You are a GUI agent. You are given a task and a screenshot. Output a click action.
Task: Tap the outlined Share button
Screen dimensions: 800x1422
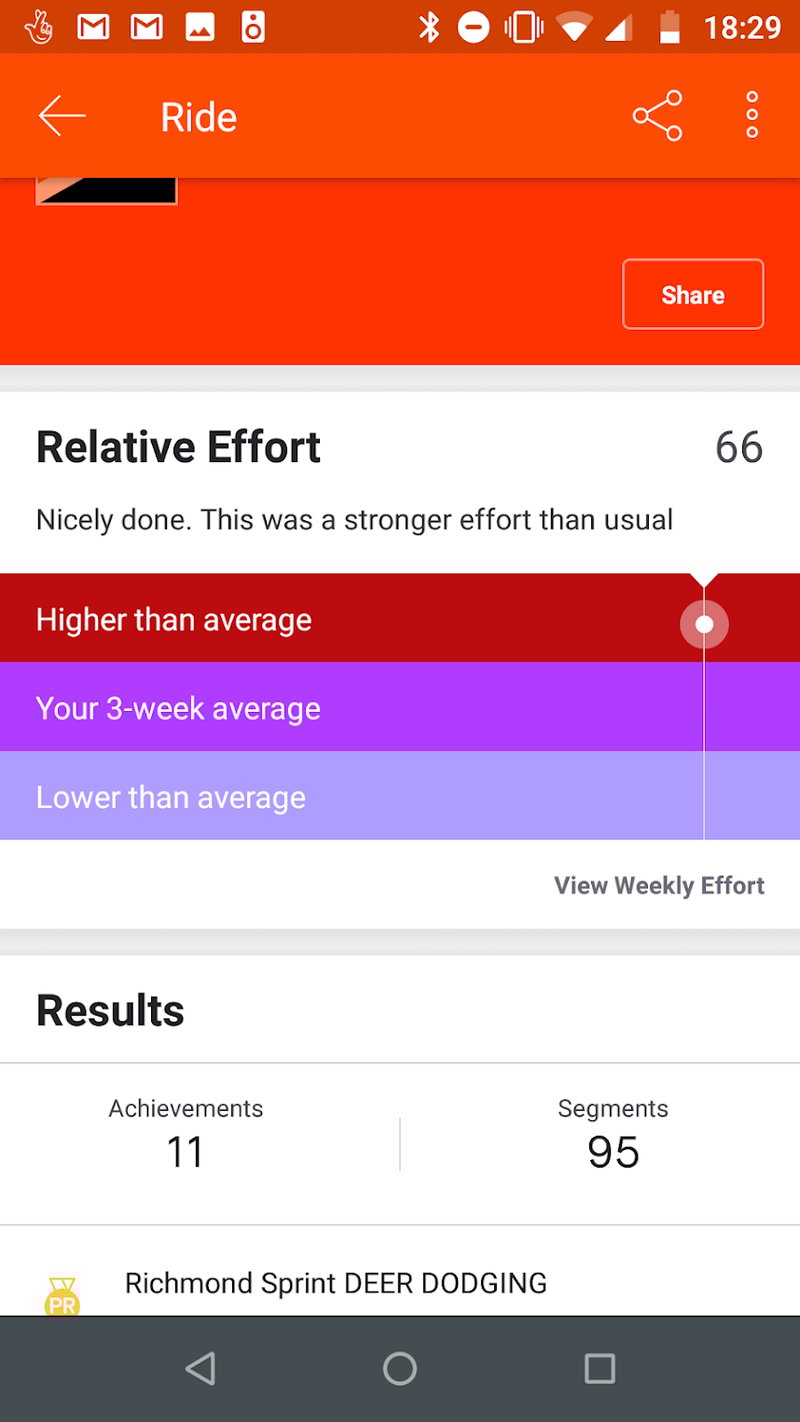(692, 294)
